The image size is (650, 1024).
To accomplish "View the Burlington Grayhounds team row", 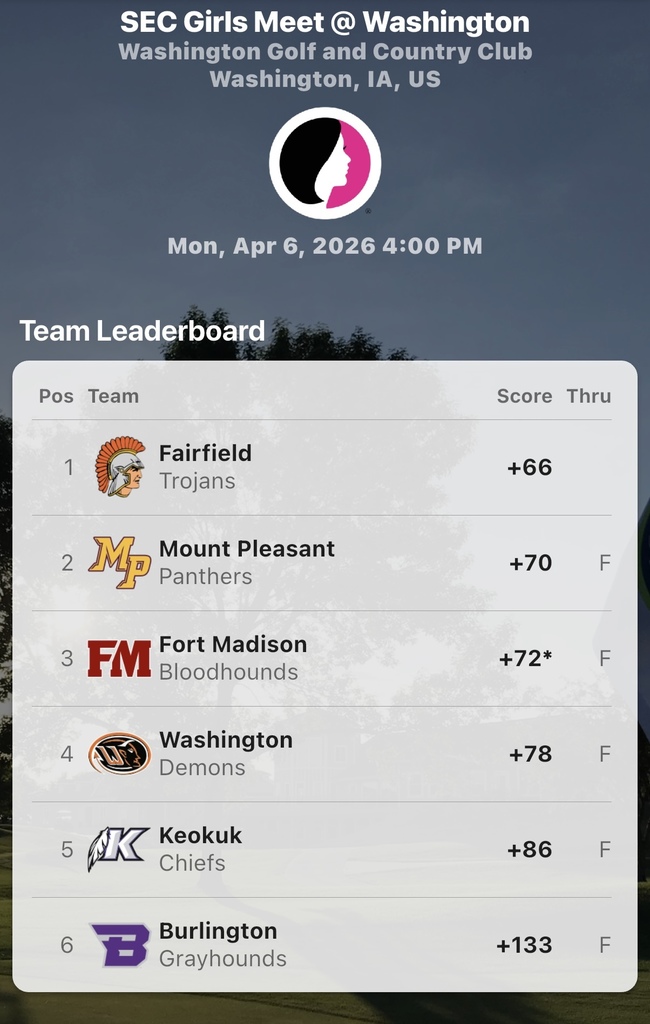I will 324,945.
